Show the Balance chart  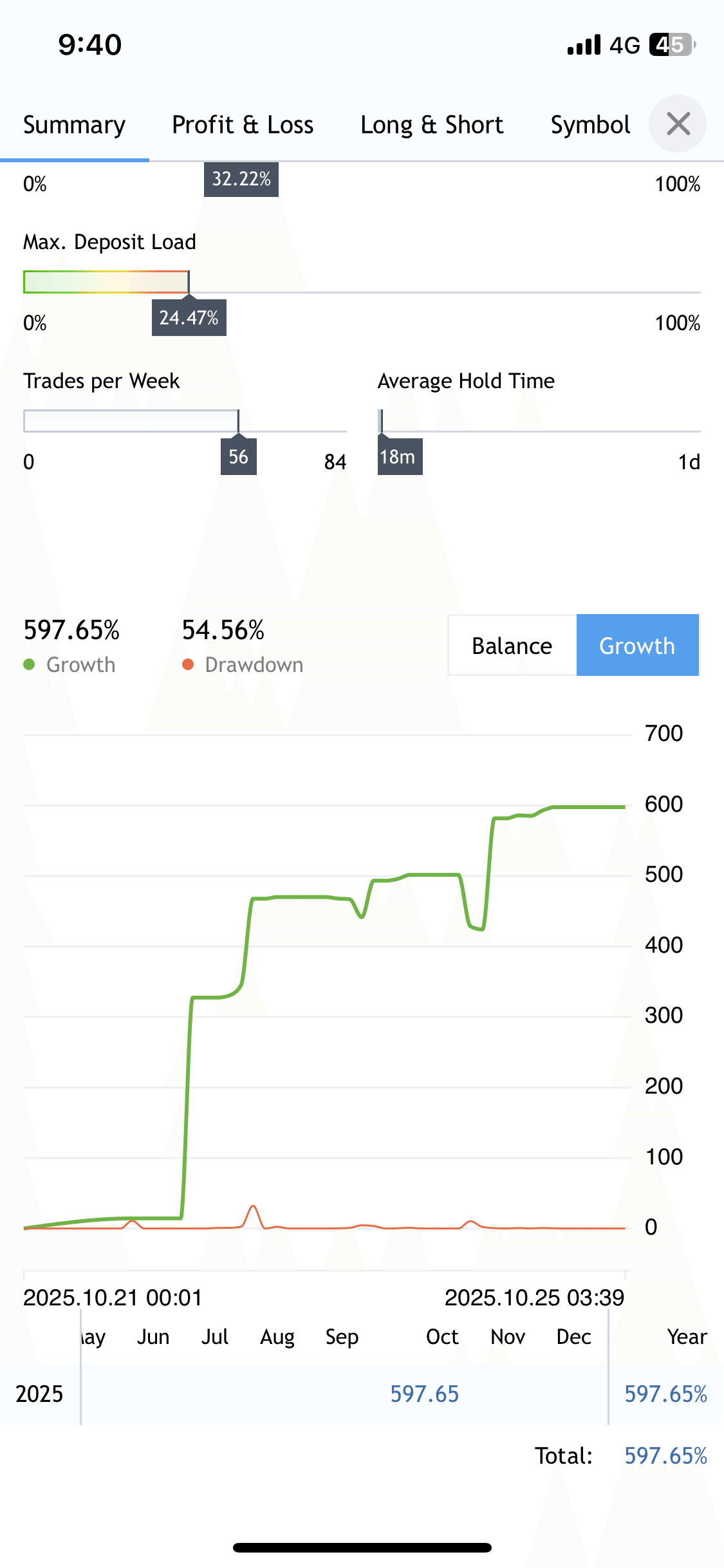pyautogui.click(x=512, y=646)
